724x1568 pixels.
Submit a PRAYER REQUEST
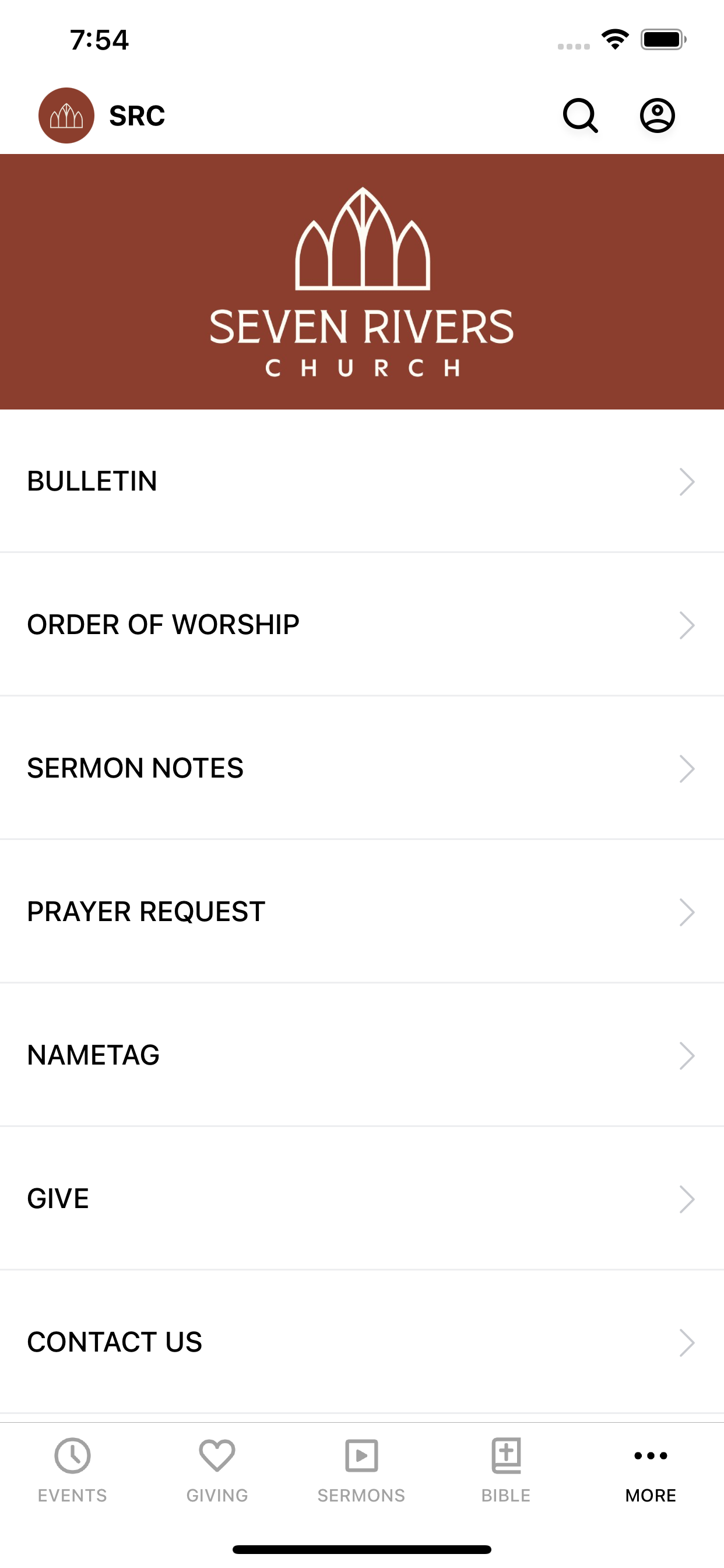(x=362, y=912)
